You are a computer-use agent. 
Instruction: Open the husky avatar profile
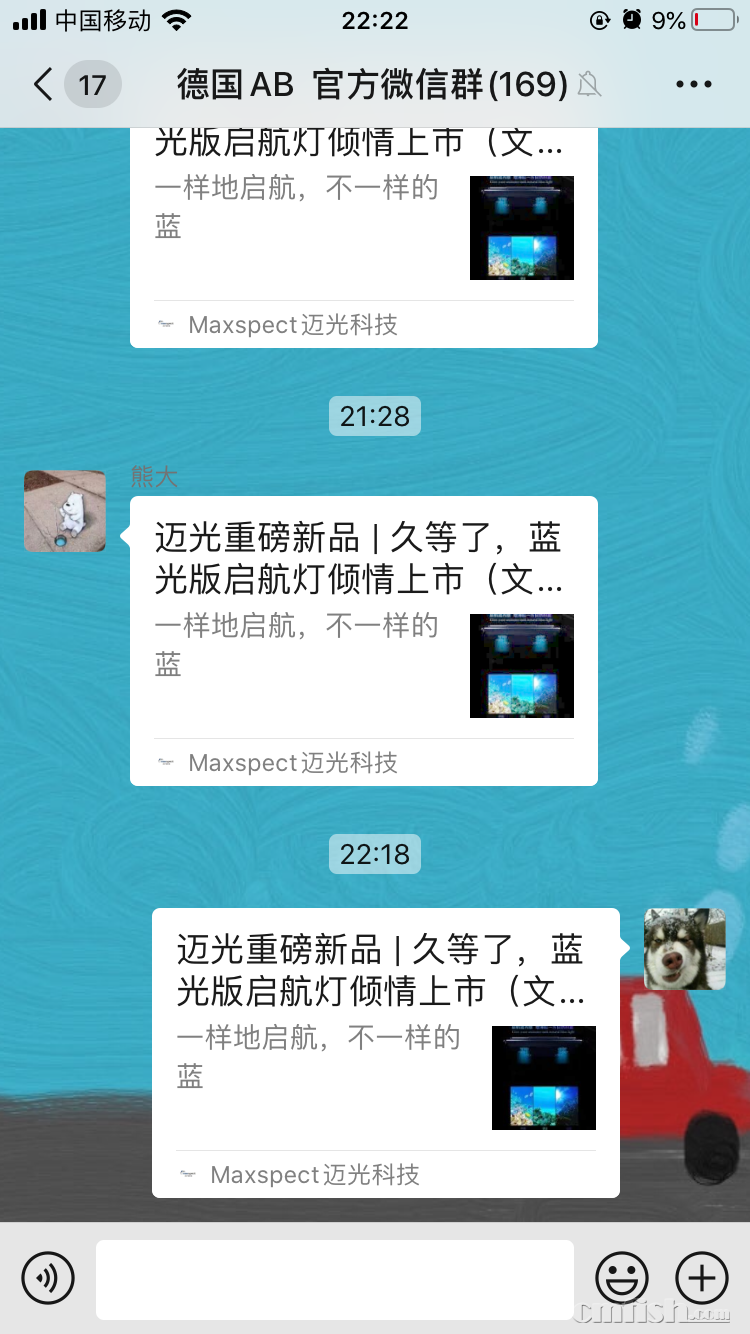coord(684,949)
